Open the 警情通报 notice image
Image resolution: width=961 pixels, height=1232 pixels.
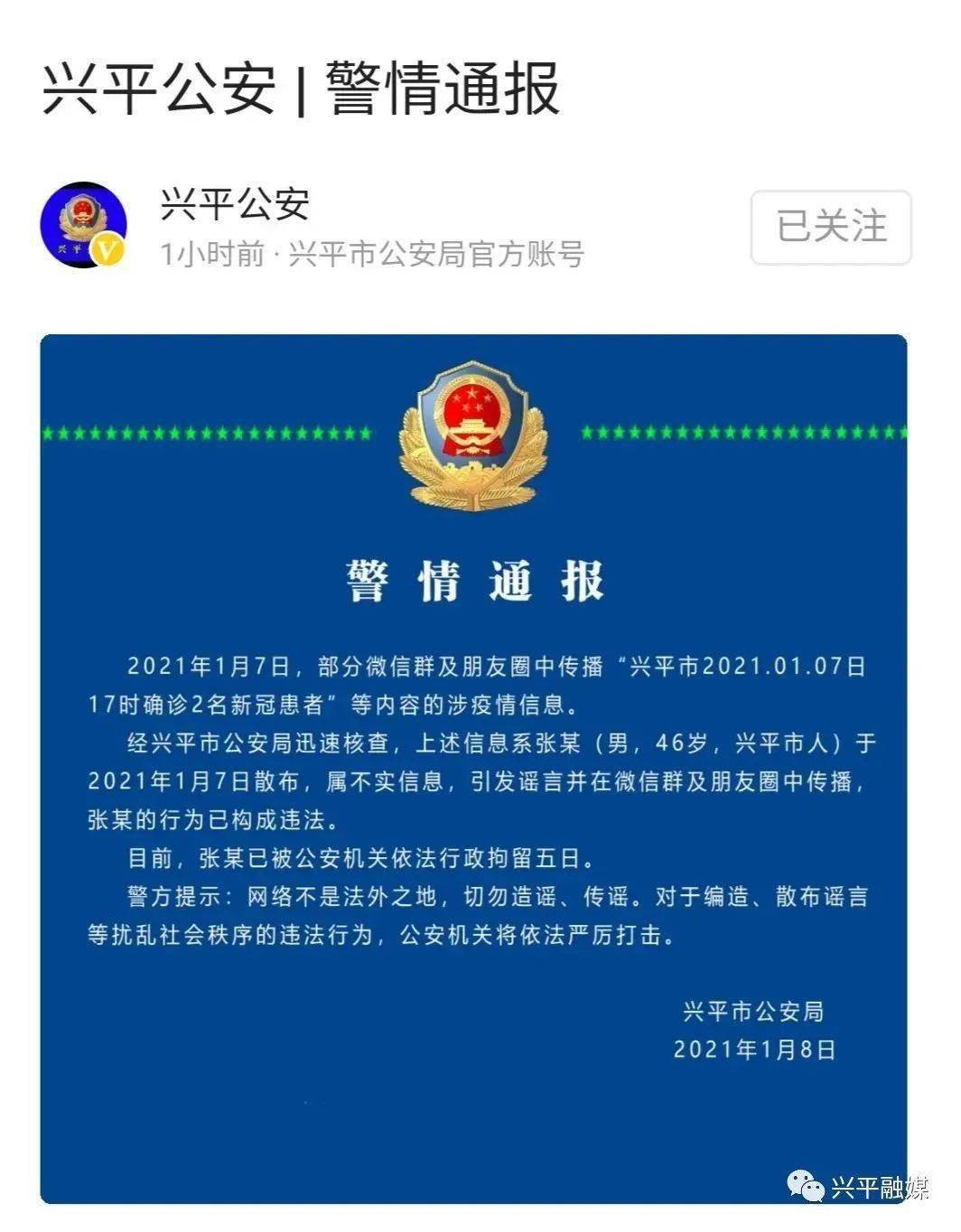(473, 768)
